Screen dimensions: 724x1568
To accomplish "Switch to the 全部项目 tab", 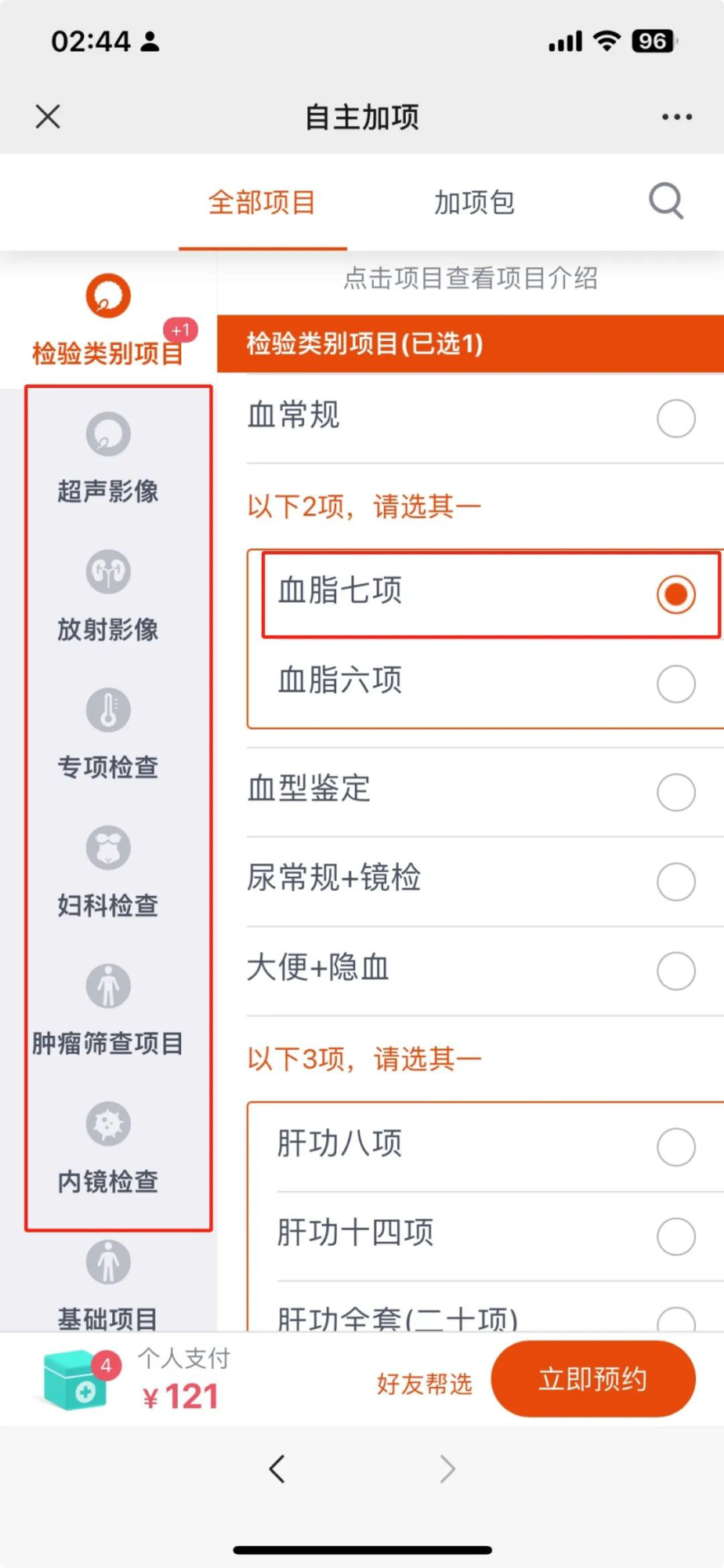I will point(262,202).
